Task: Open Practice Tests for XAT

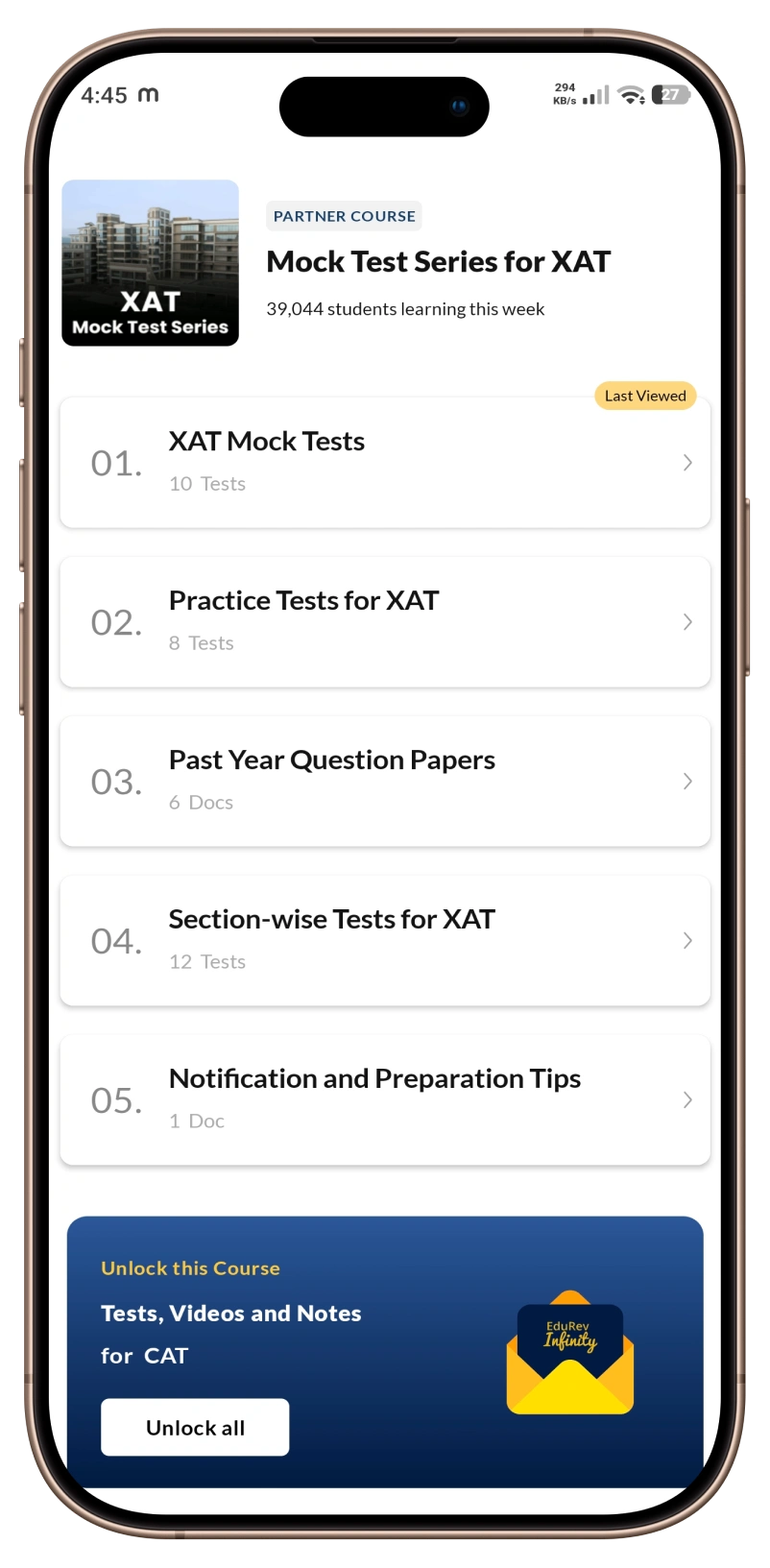Action: pos(384,622)
